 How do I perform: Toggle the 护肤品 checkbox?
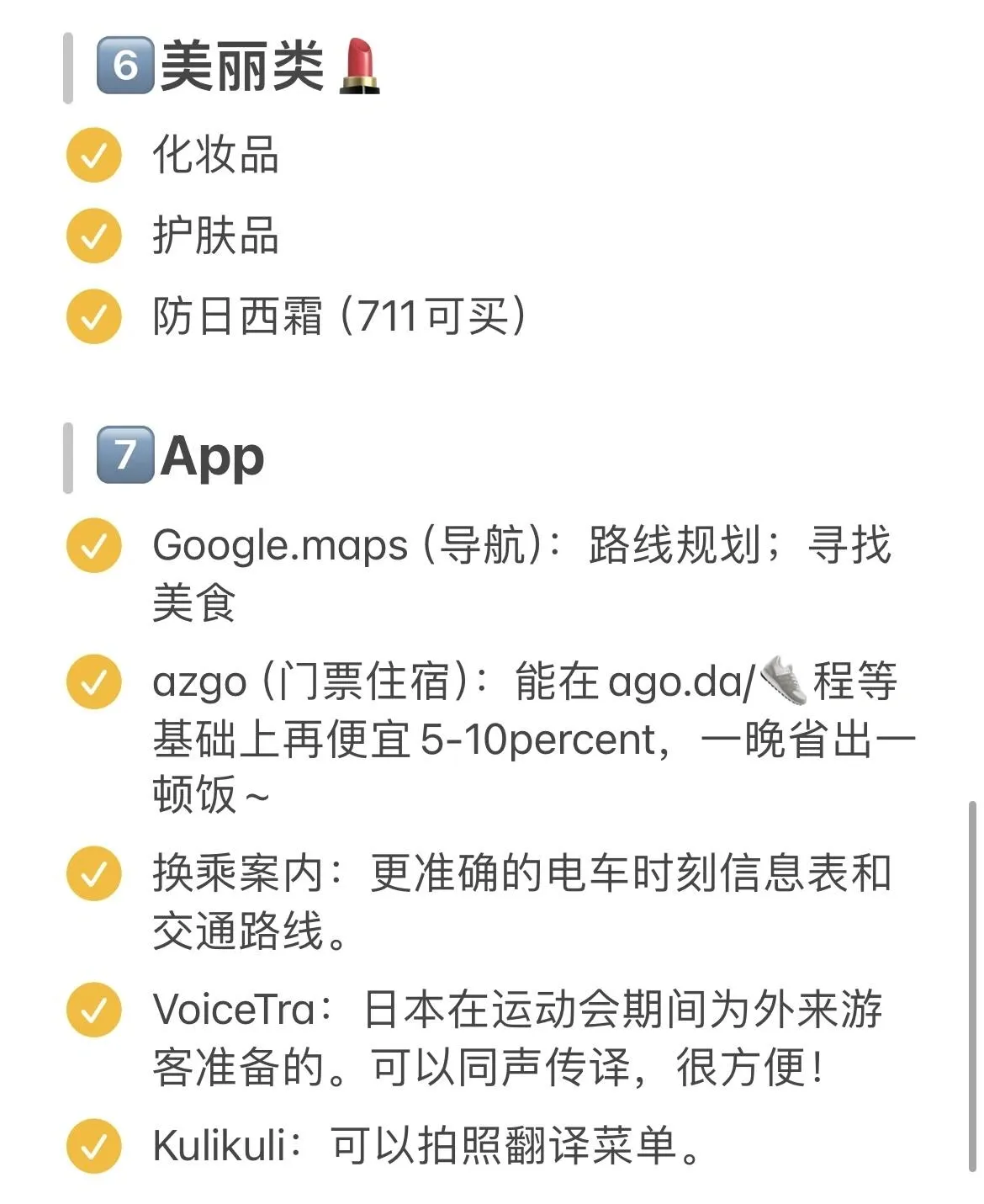coord(94,236)
